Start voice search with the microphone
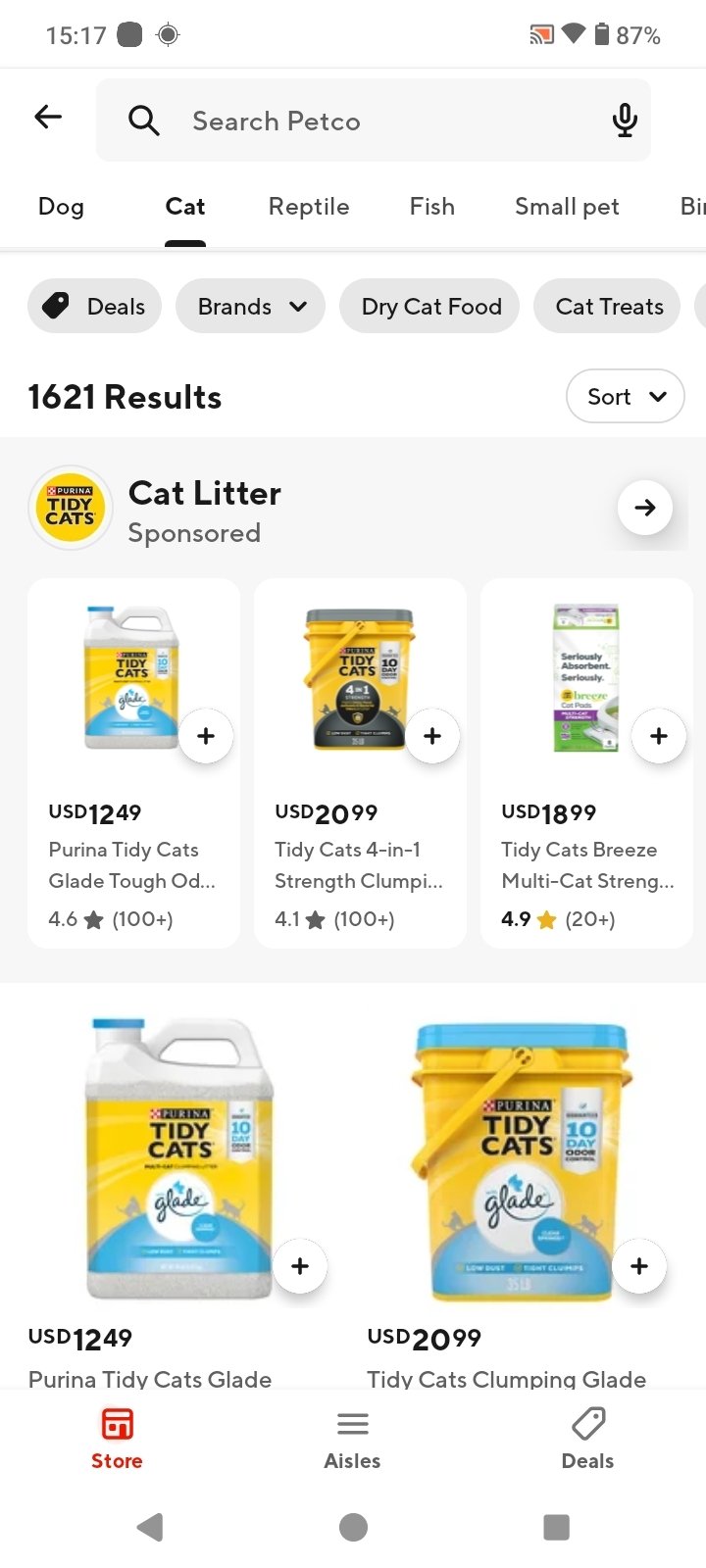 pyautogui.click(x=625, y=121)
